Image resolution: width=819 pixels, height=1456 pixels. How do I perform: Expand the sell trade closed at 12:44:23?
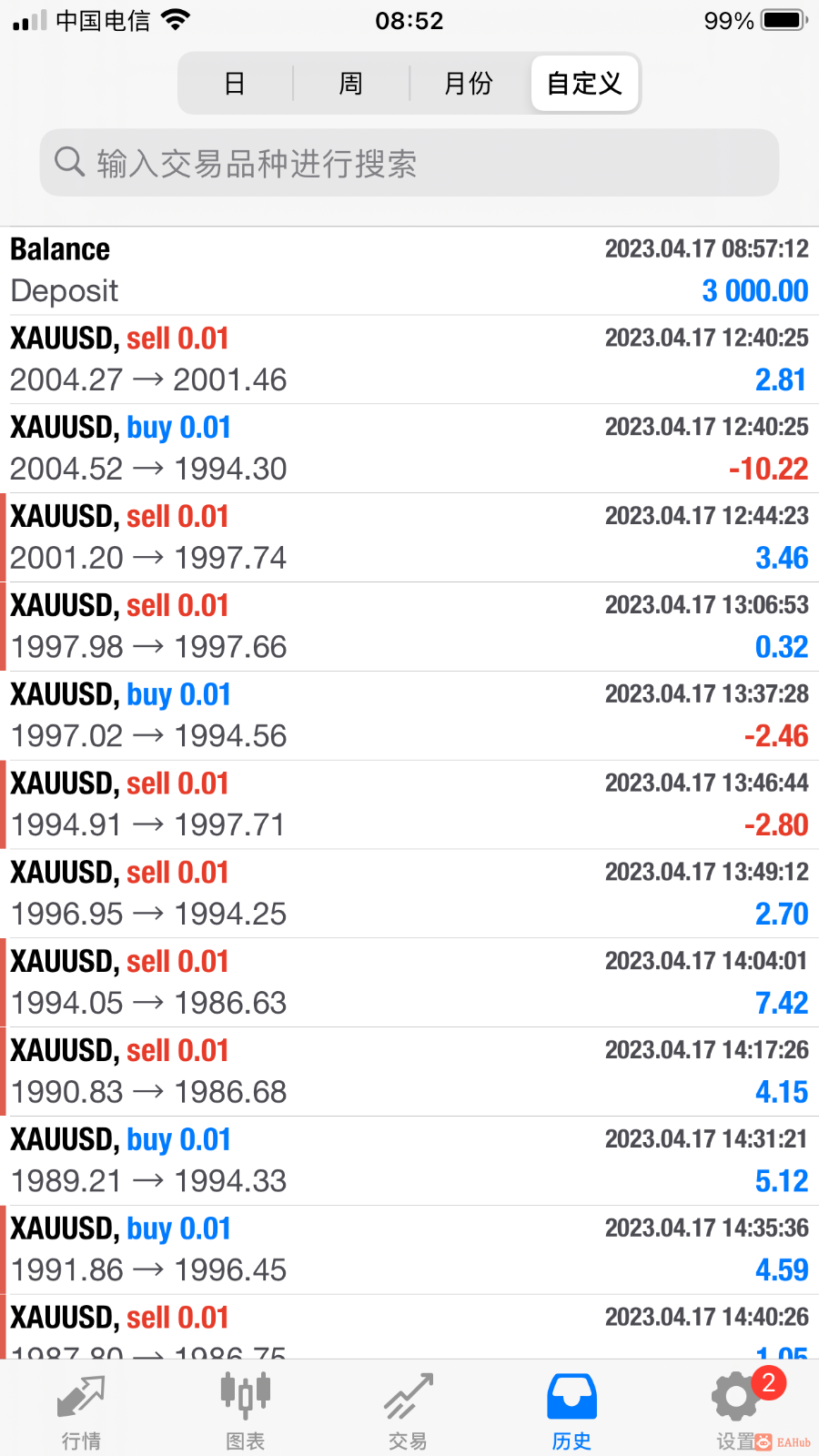pyautogui.click(x=409, y=537)
